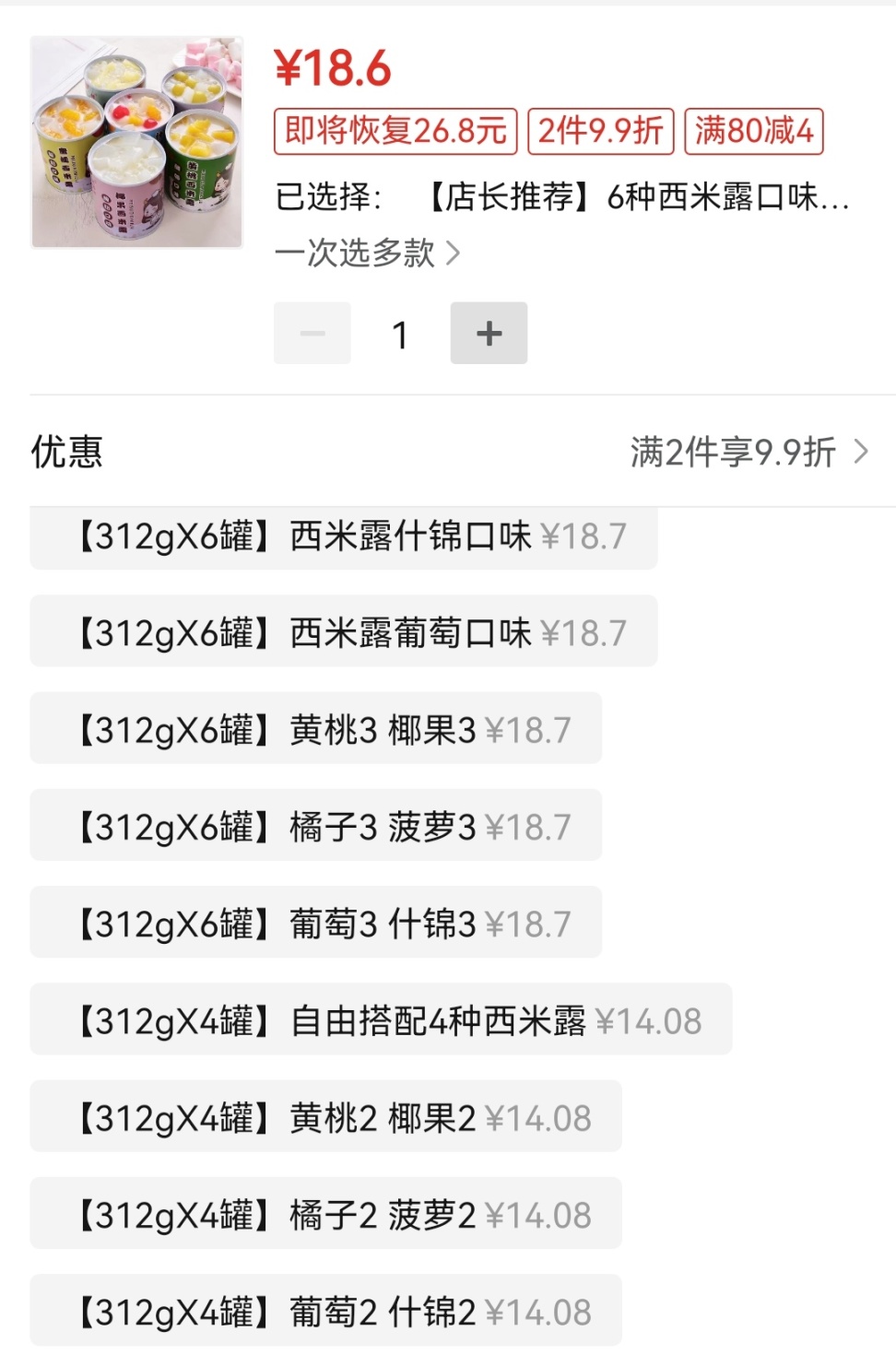
Task: Tap 一次选多款 to pick multiple variants
Action: [x=367, y=253]
